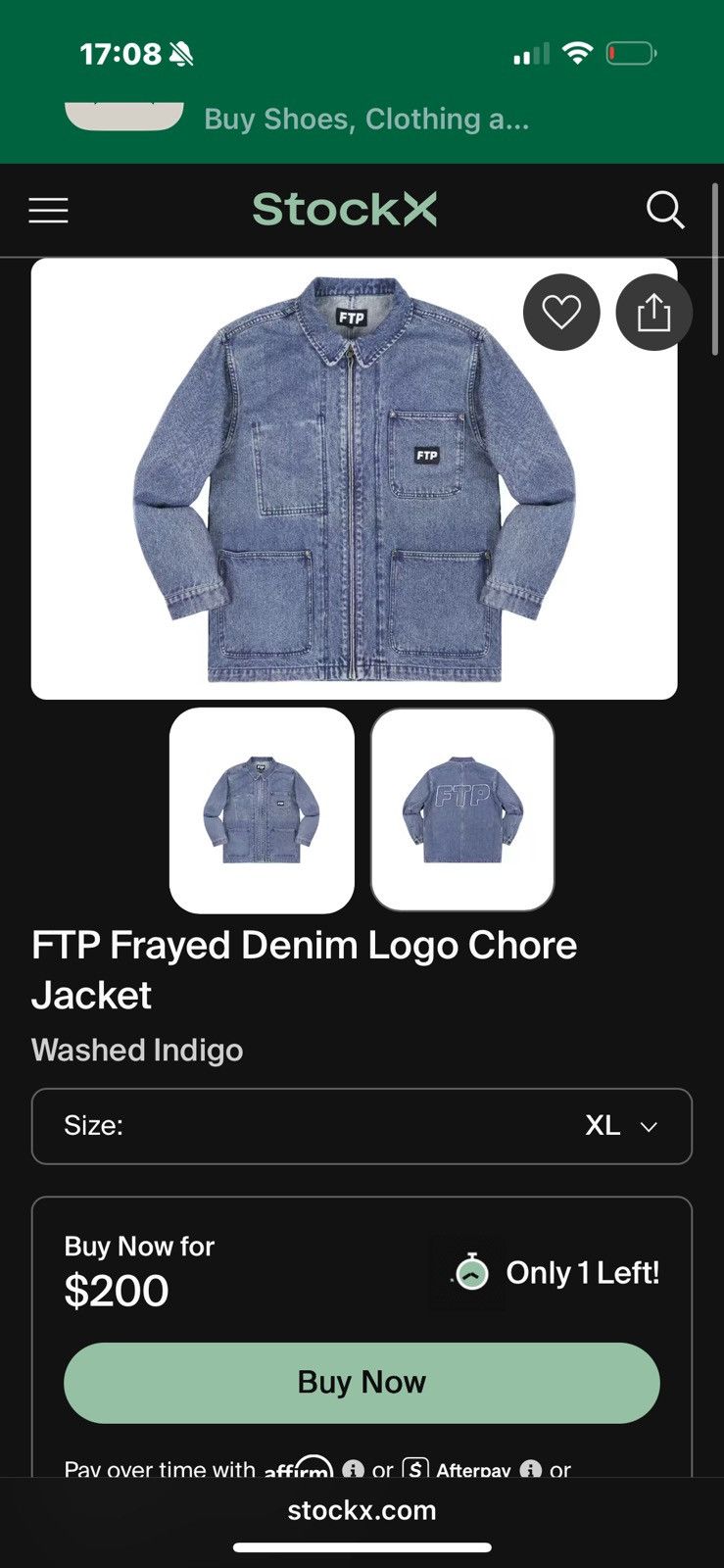Image resolution: width=724 pixels, height=1568 pixels.
Task: Open the share icon on product image
Action: (x=652, y=312)
